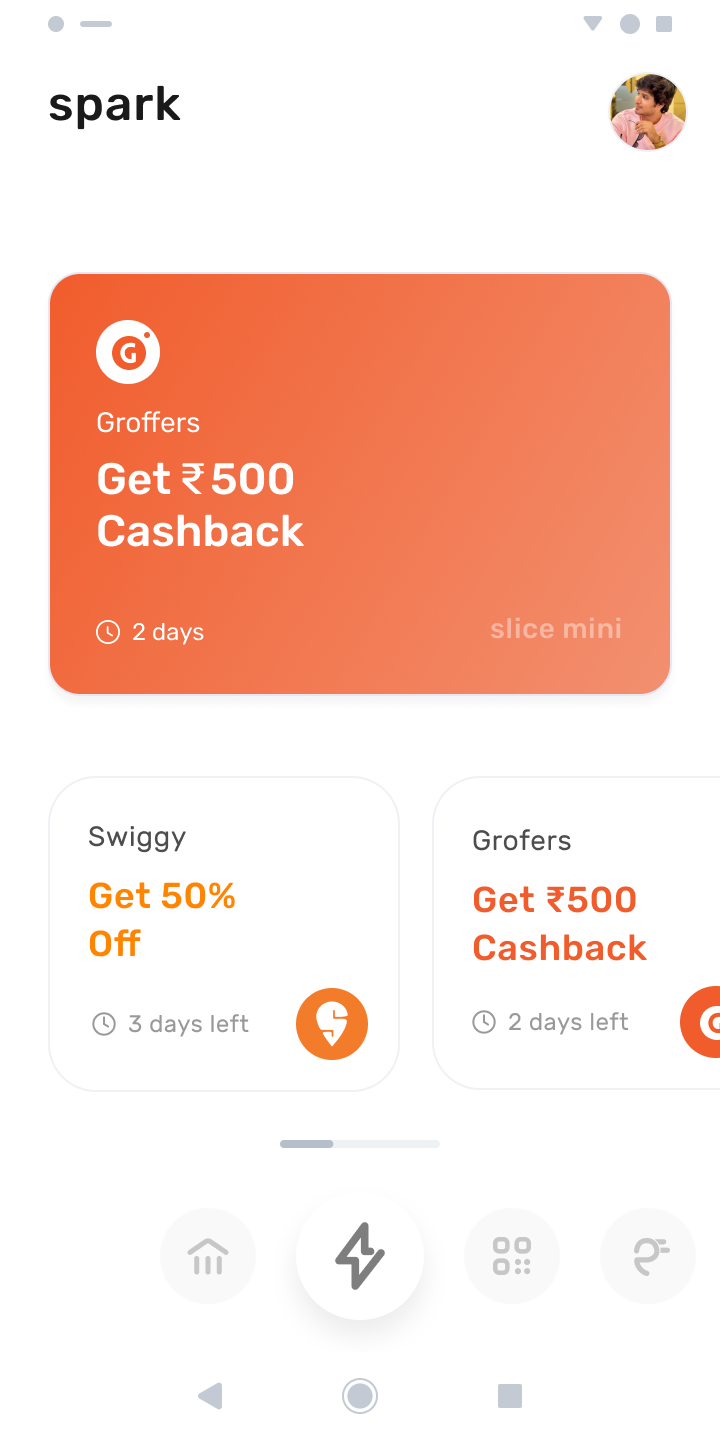Open the Groffers ₹500 Cashback featured card
Viewport: 720px width, 1440px height.
(x=360, y=483)
